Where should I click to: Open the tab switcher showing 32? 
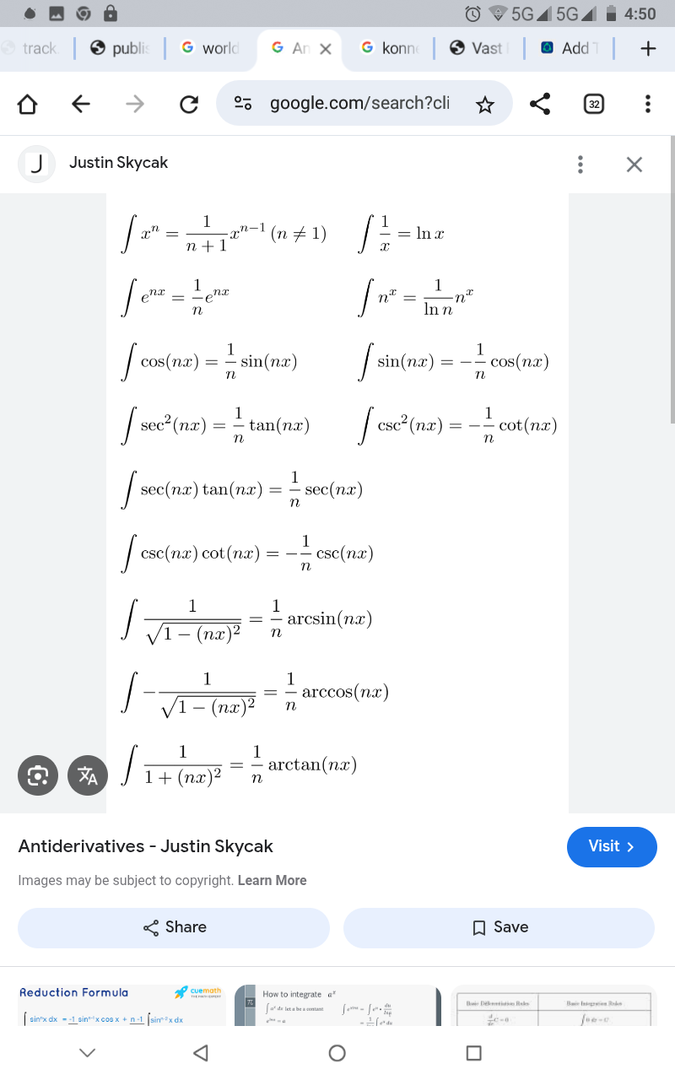(594, 104)
